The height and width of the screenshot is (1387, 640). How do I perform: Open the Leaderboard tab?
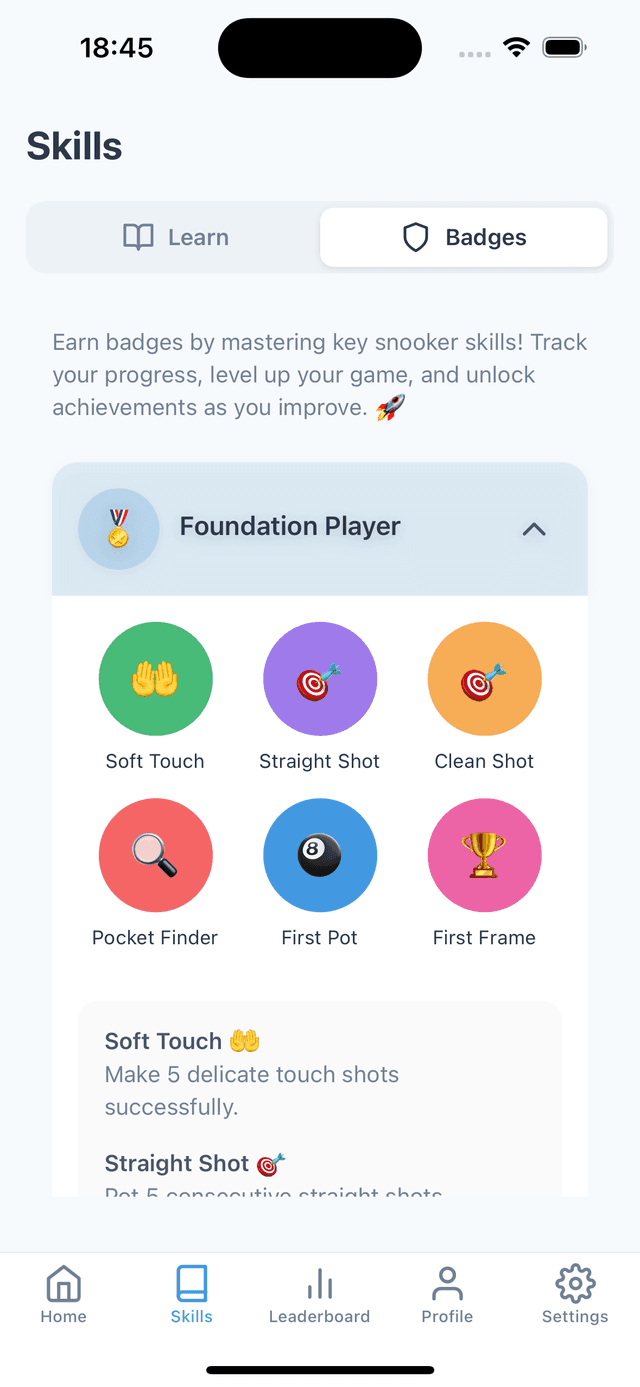319,1295
